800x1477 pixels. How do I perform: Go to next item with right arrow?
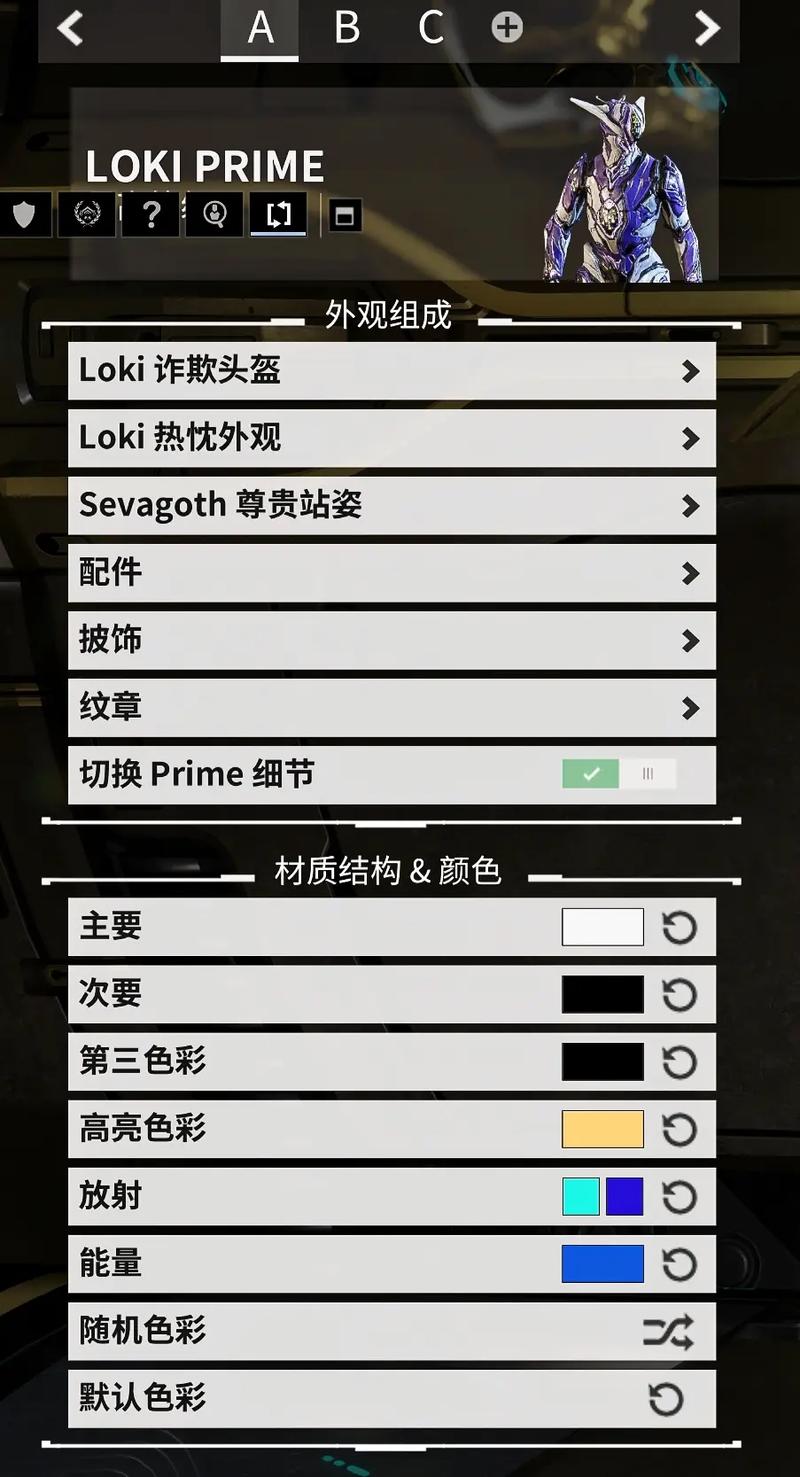(707, 28)
